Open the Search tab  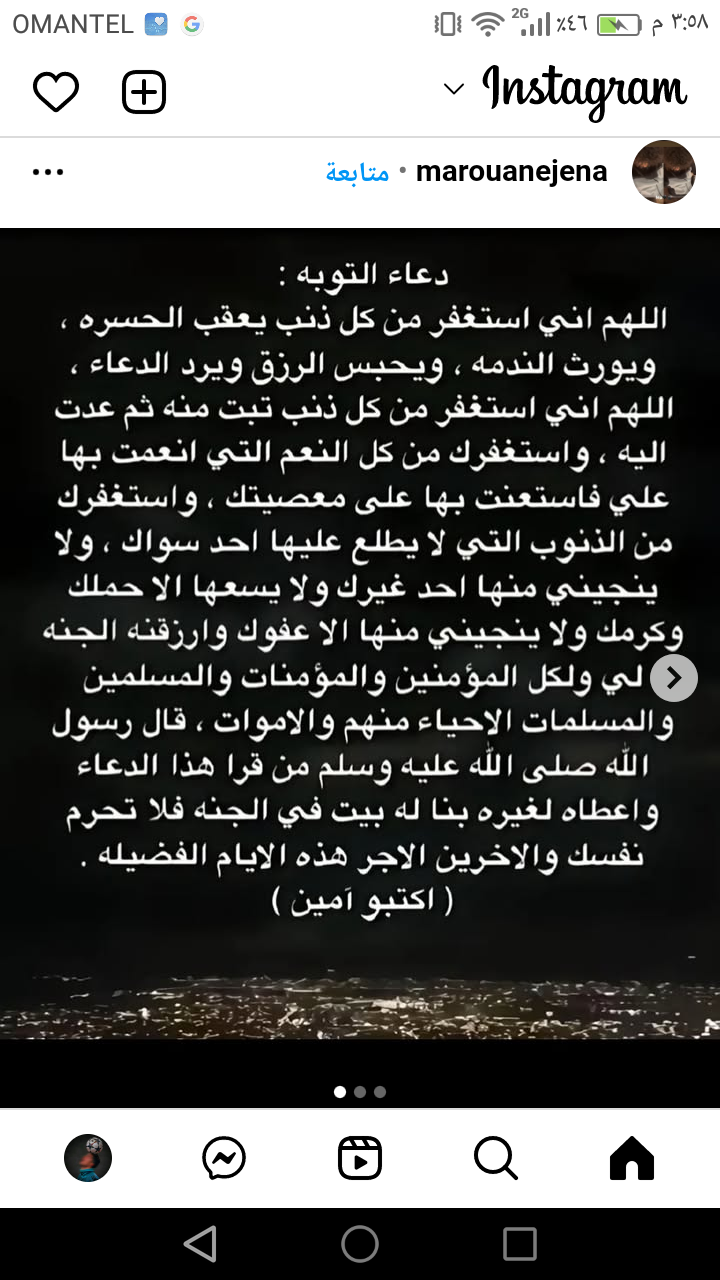[x=495, y=1159]
